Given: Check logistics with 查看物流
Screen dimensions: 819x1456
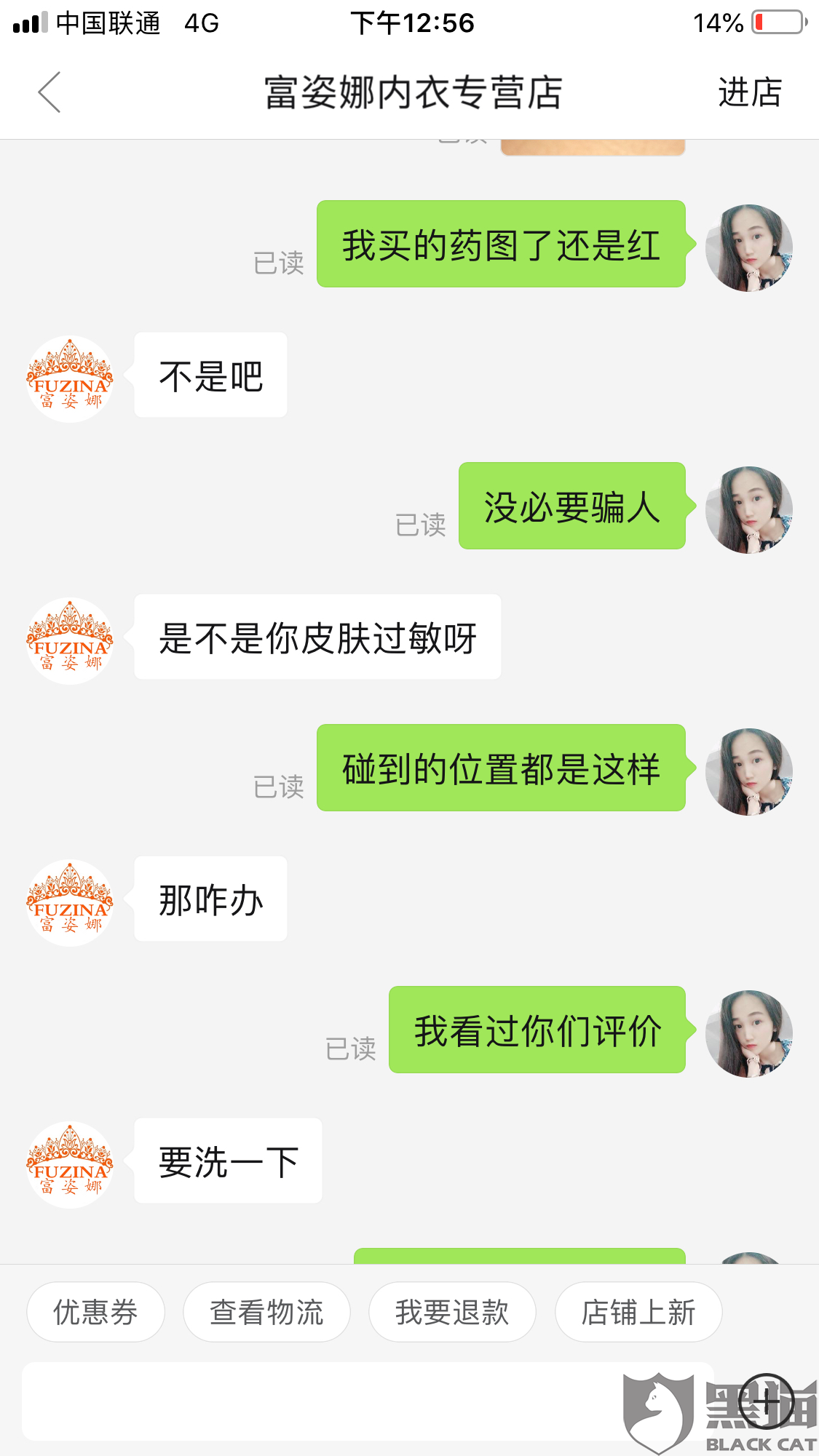Looking at the screenshot, I should click(266, 1312).
